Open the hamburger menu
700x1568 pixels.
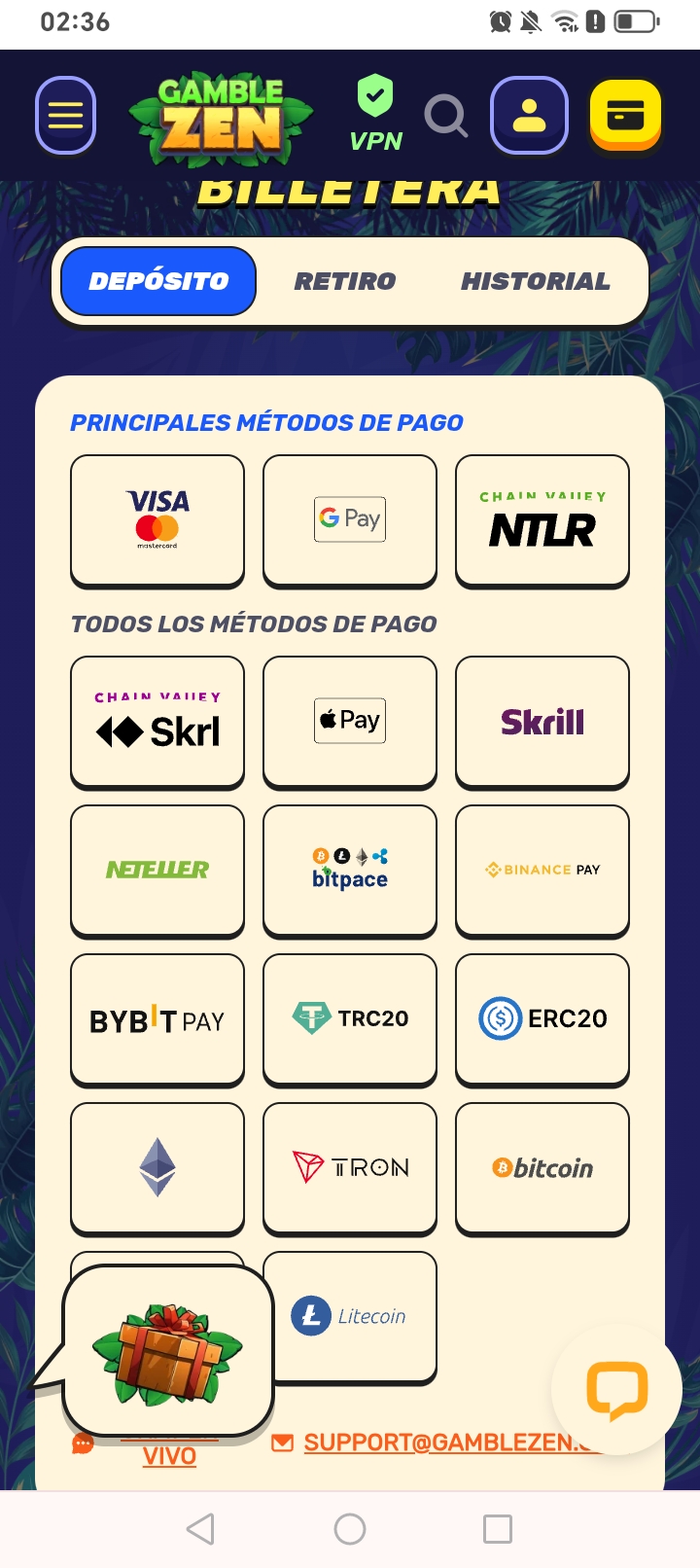(x=65, y=117)
